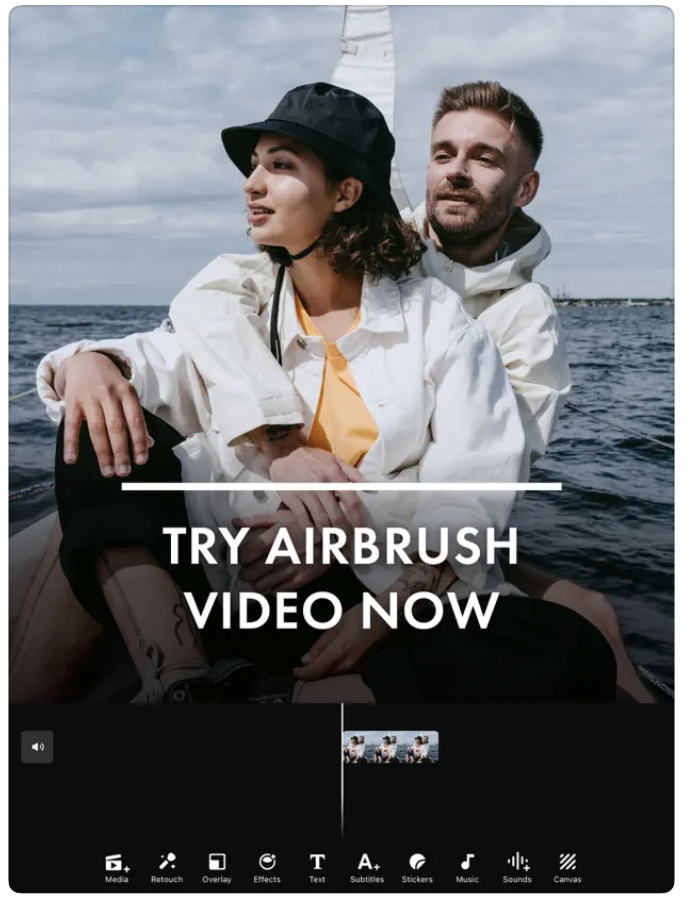
Task: Open the Retouch tool
Action: (167, 866)
